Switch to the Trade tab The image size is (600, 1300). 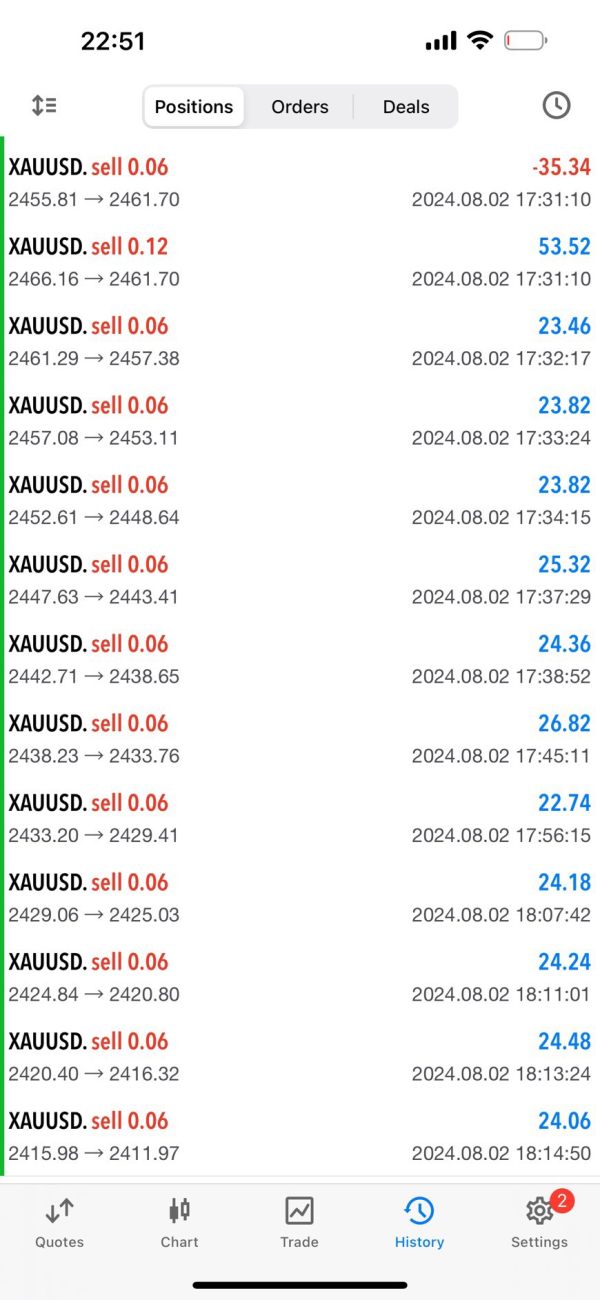[x=299, y=1223]
